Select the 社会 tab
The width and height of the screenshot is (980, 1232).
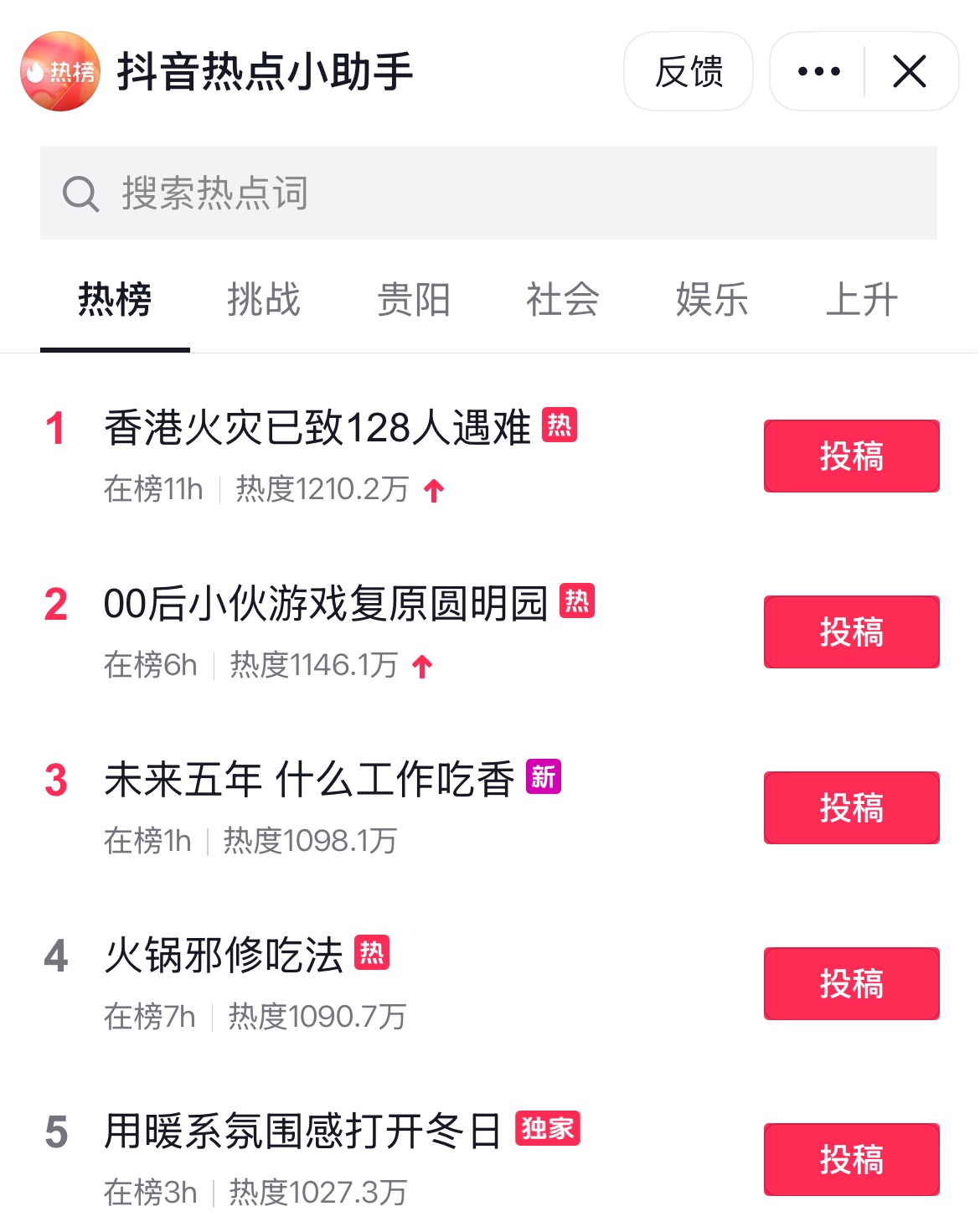pos(563,300)
